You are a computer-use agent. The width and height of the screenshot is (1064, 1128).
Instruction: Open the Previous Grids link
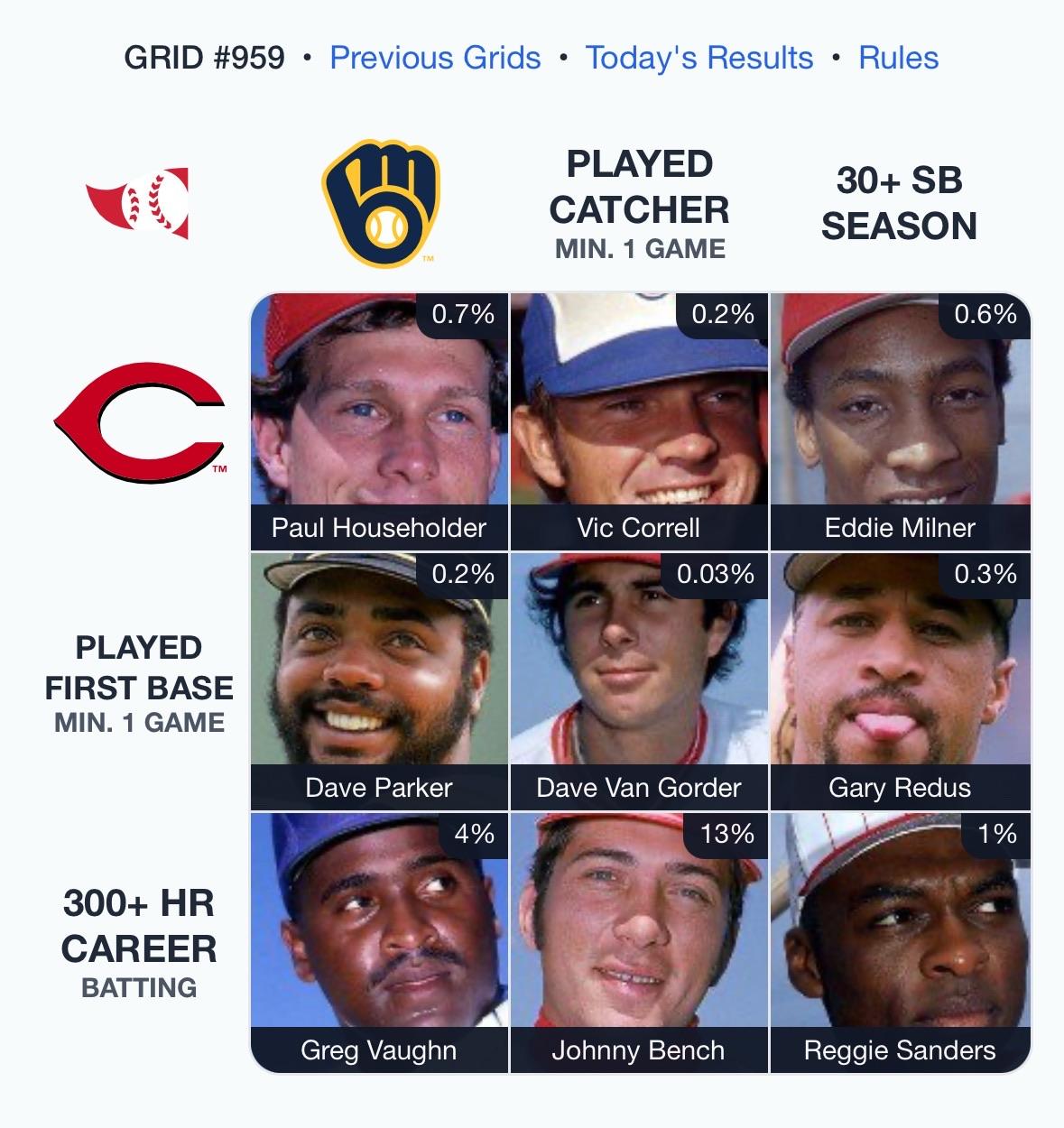click(x=435, y=58)
